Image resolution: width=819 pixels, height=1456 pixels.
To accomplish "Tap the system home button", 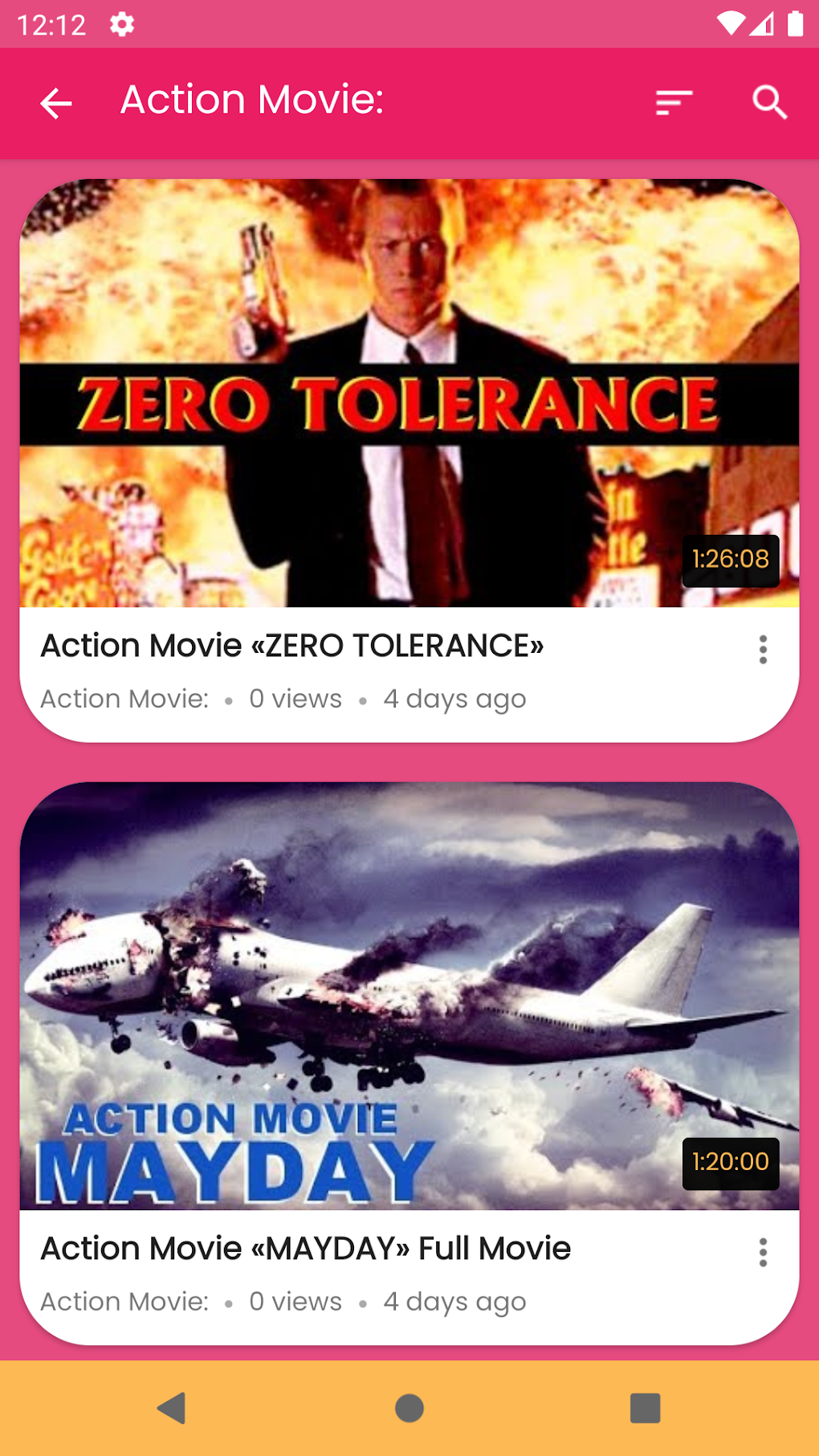I will click(409, 1408).
